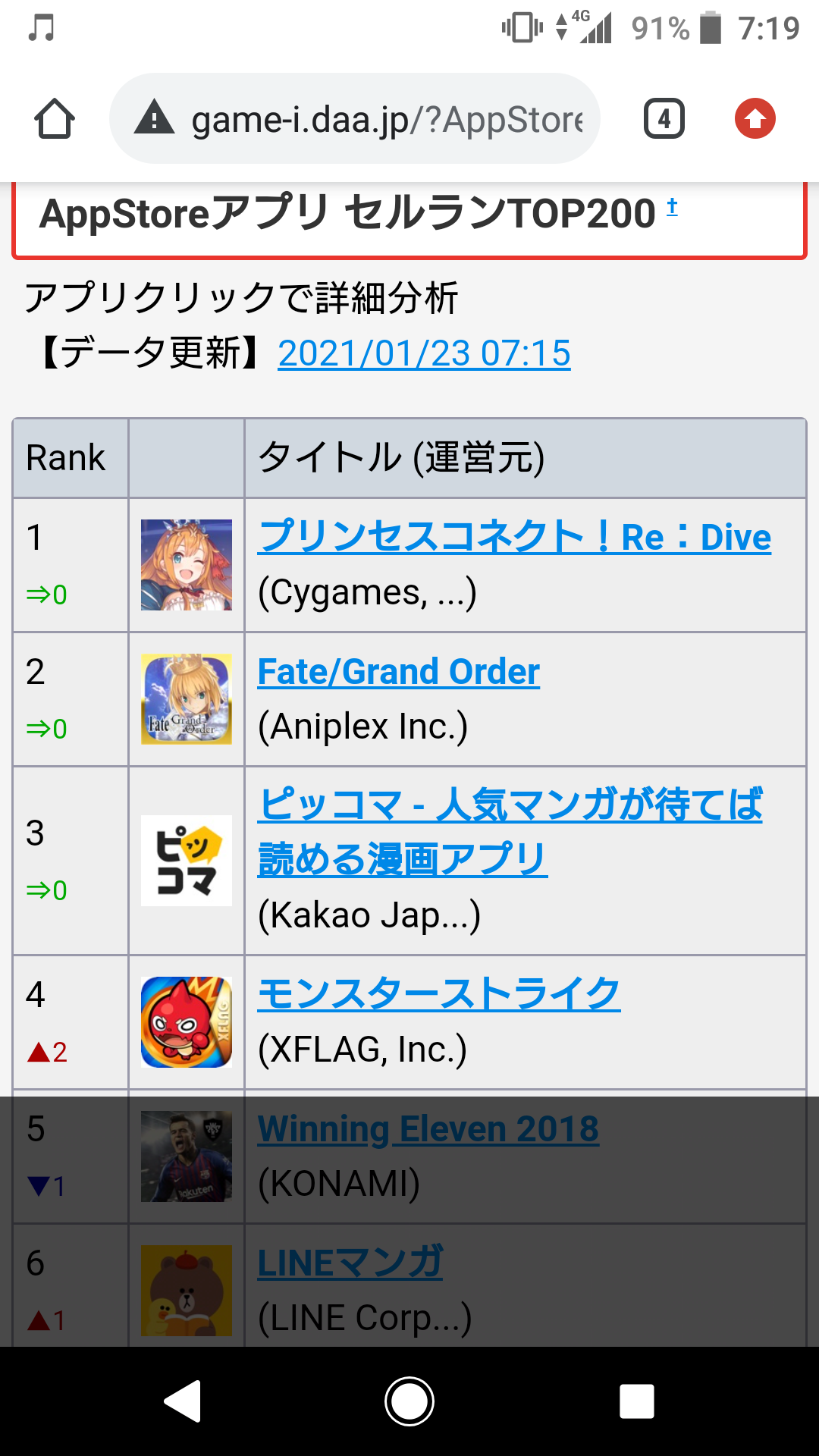Open recent apps with the square button
This screenshot has width=819, height=1456.
coord(637,1401)
